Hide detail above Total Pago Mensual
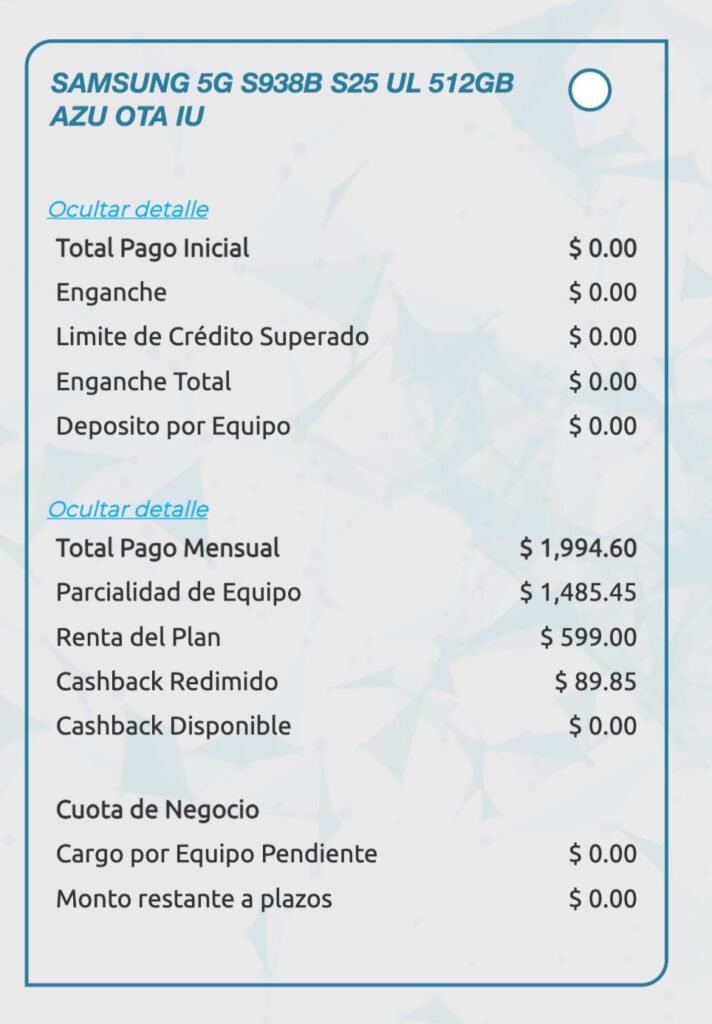Screen dimensions: 712x1024 pos(128,509)
